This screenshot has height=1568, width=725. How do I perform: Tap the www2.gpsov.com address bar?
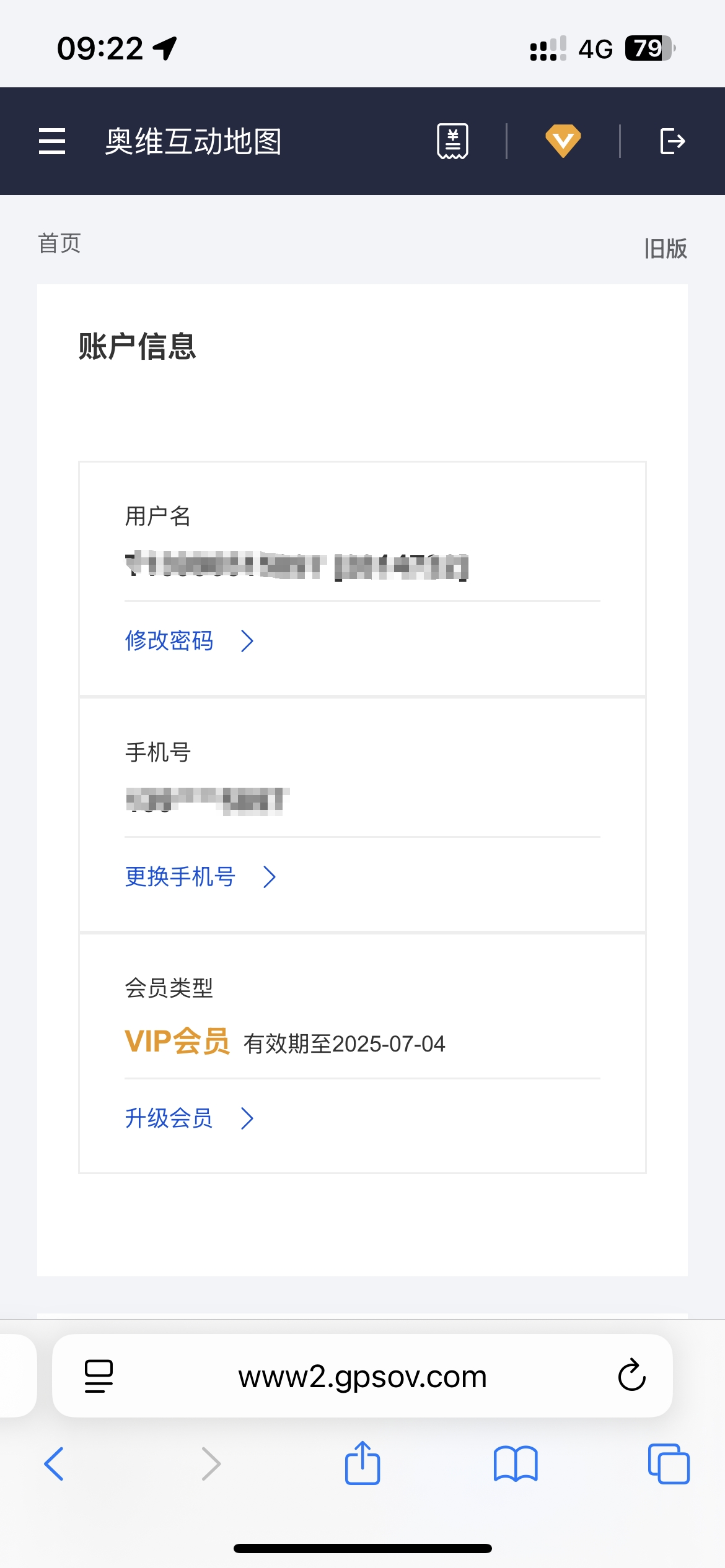362,1377
